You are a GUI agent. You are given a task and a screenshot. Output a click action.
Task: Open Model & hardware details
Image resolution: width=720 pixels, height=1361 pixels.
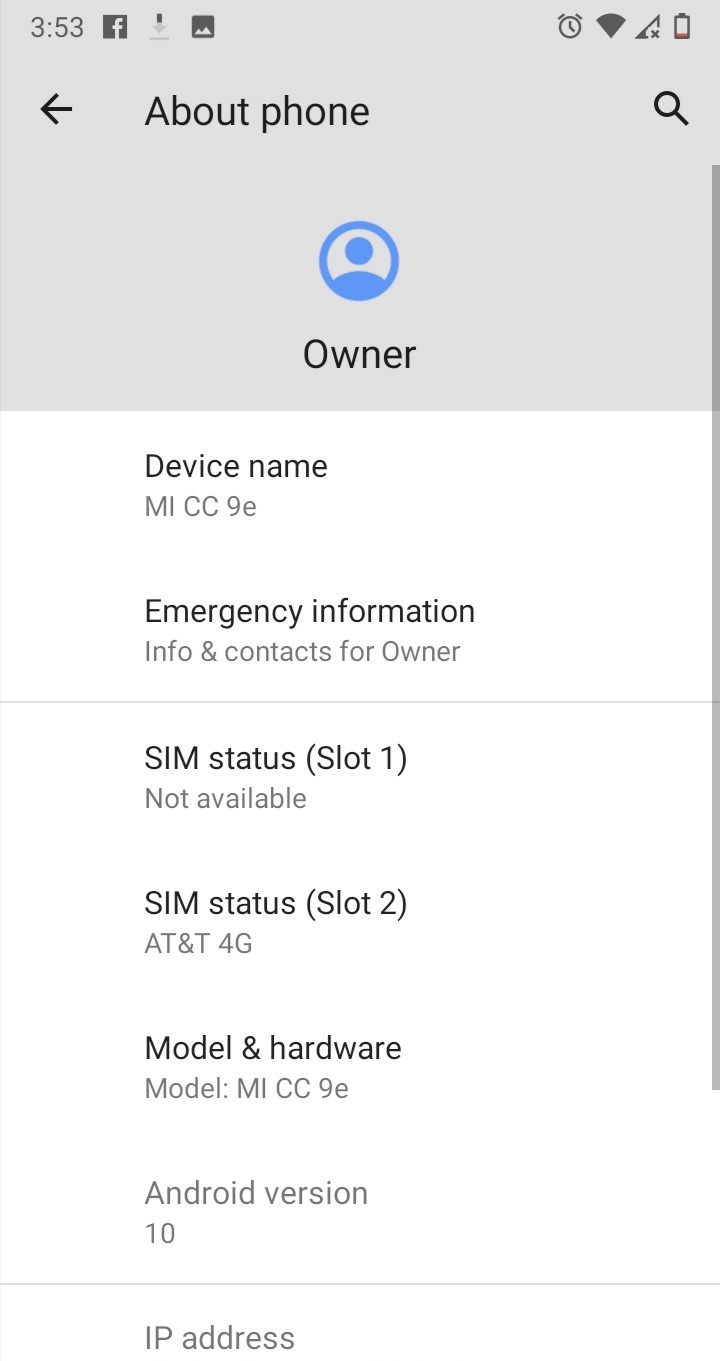pos(273,1067)
